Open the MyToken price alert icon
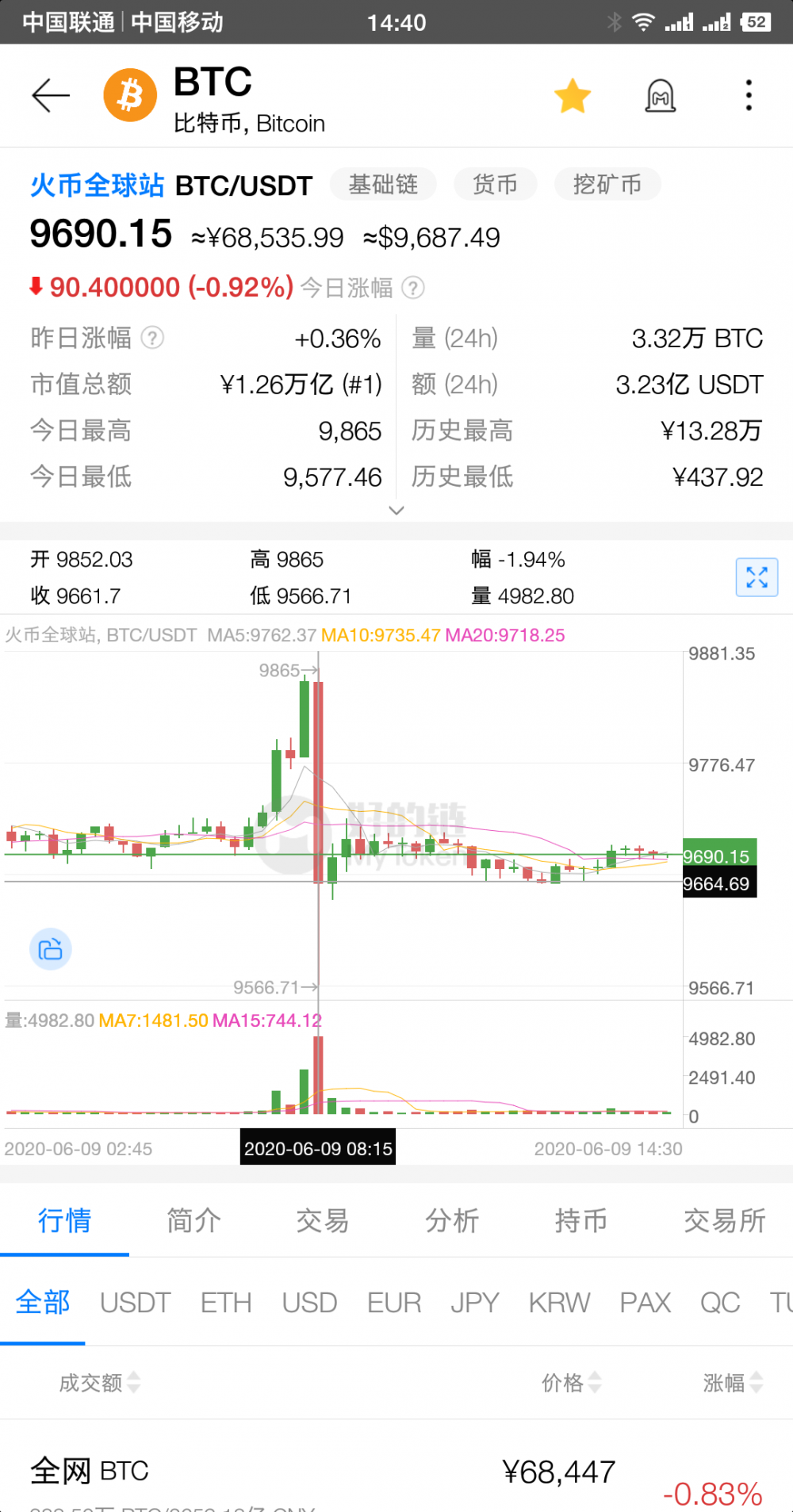This screenshot has width=793, height=1512. (x=660, y=95)
